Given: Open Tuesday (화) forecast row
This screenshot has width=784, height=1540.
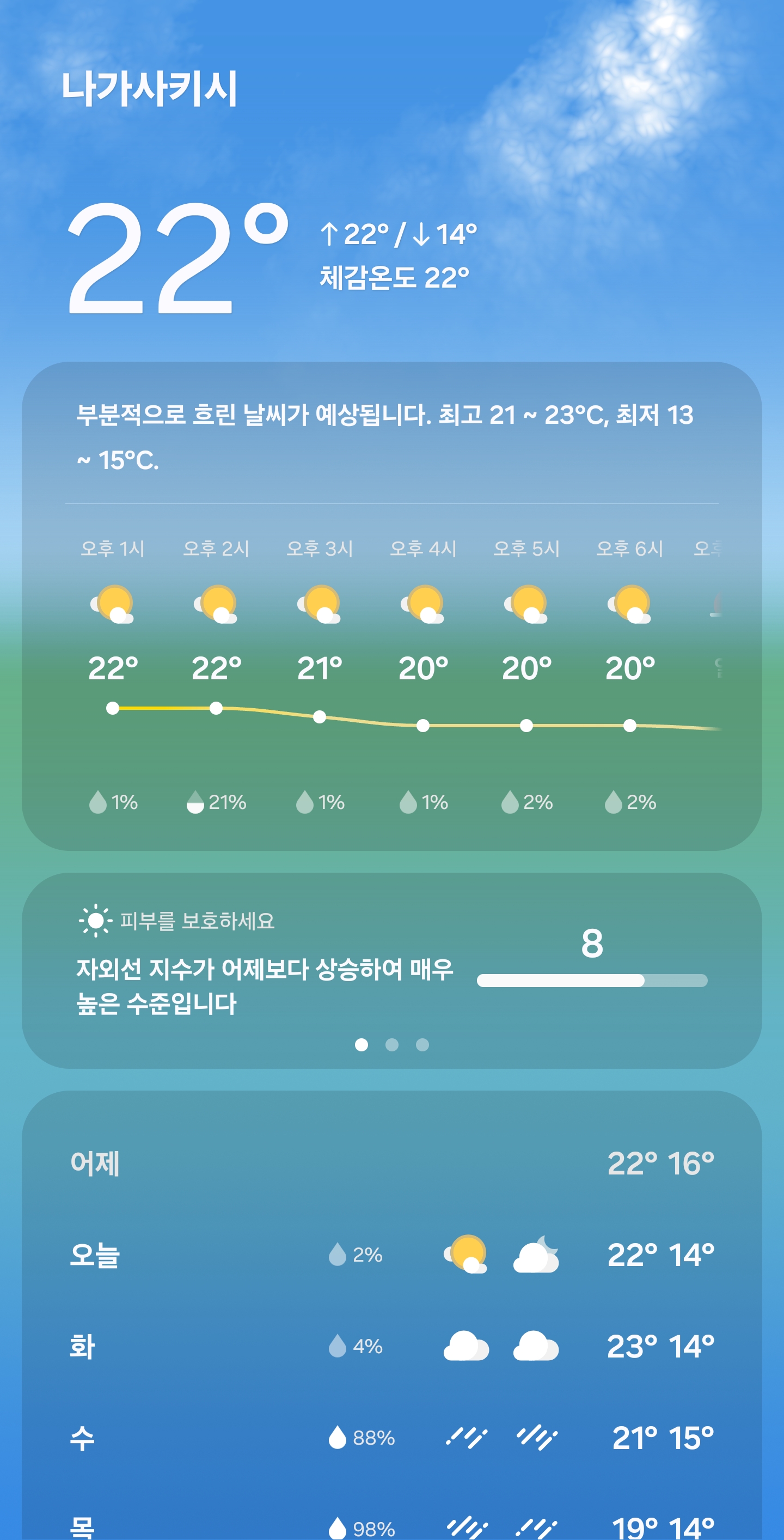Looking at the screenshot, I should tap(392, 1346).
